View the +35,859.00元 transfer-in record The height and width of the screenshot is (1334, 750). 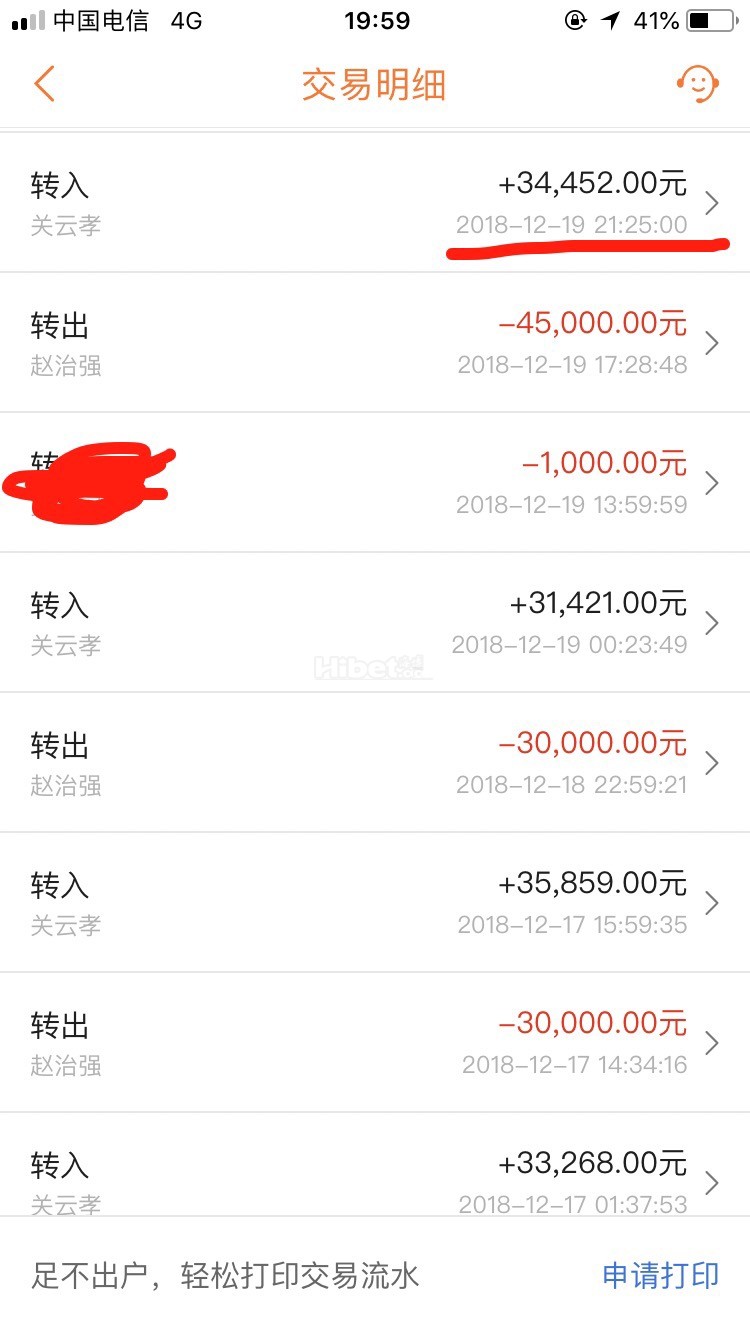pos(375,903)
